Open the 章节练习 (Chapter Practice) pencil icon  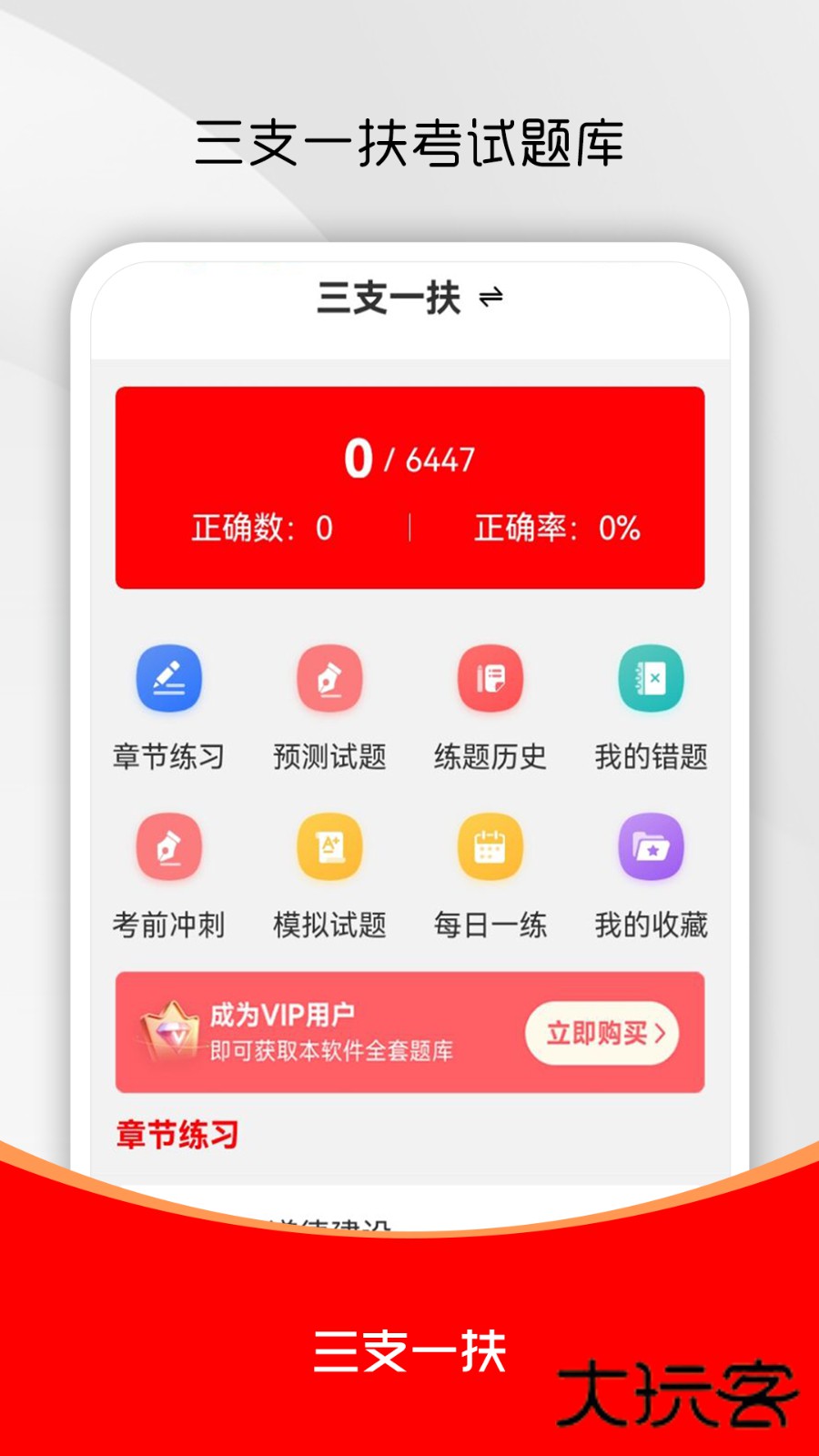click(x=169, y=679)
